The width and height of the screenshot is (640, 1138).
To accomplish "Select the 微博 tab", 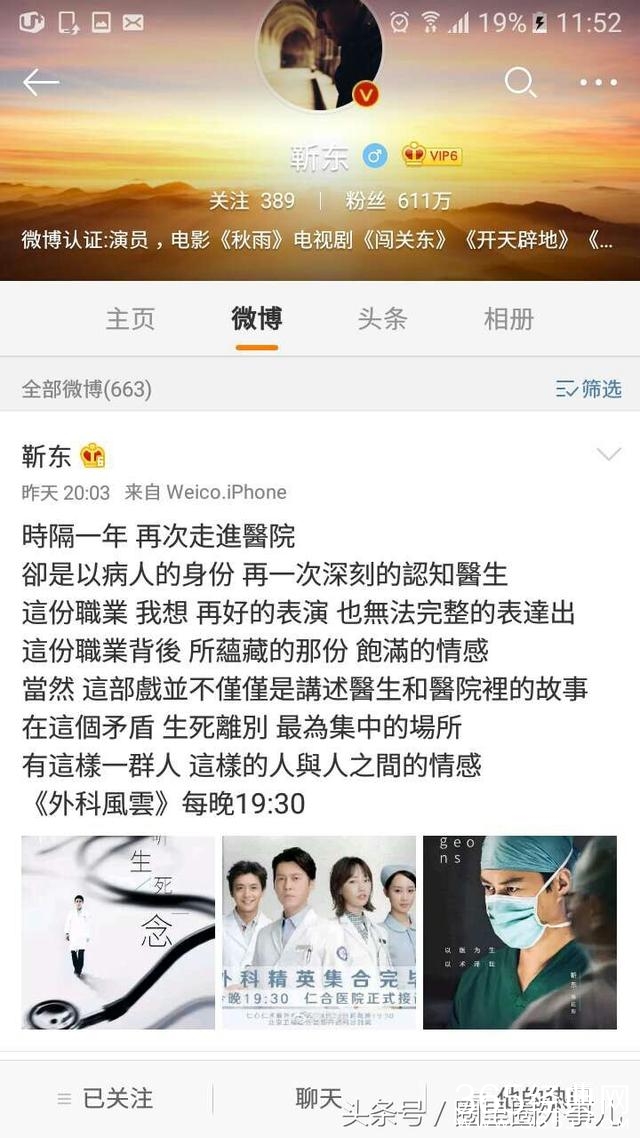I will point(257,319).
